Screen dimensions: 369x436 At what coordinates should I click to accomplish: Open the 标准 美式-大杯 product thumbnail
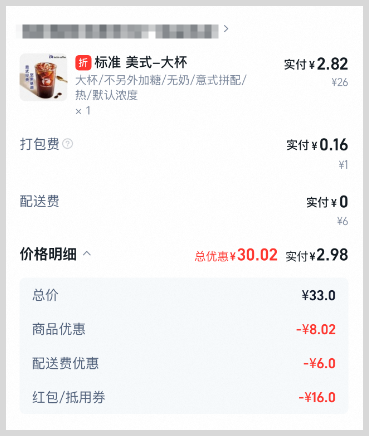43,77
